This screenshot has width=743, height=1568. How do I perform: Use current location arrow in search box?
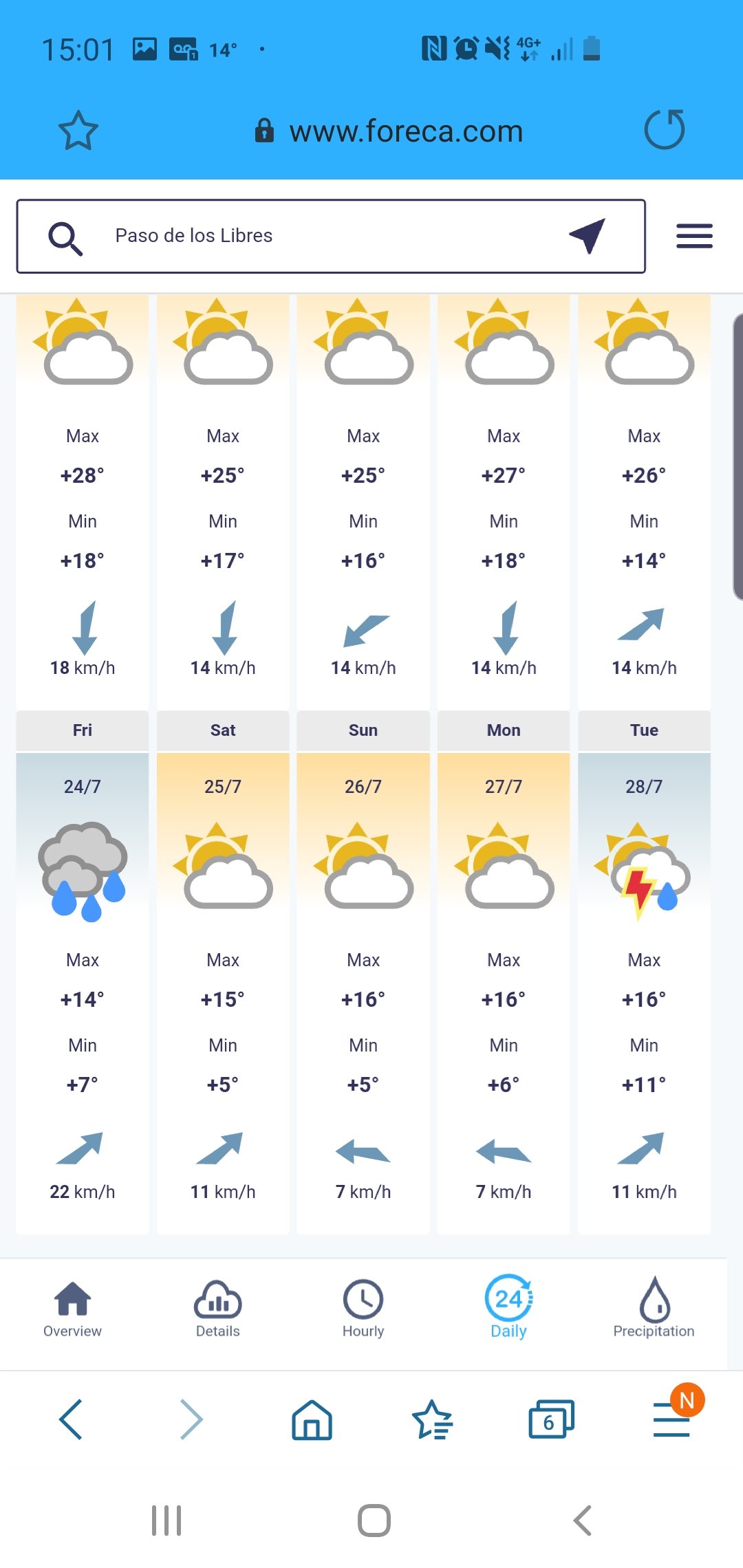588,236
